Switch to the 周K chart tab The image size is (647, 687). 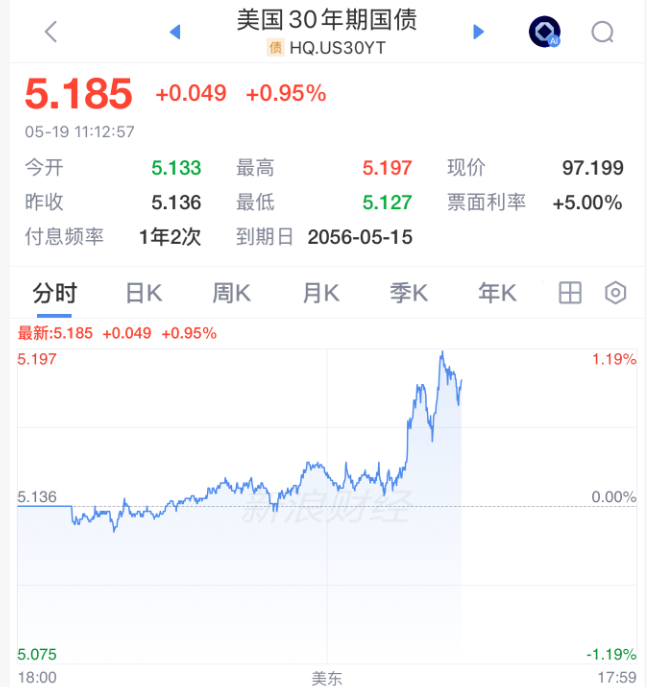[x=231, y=293]
